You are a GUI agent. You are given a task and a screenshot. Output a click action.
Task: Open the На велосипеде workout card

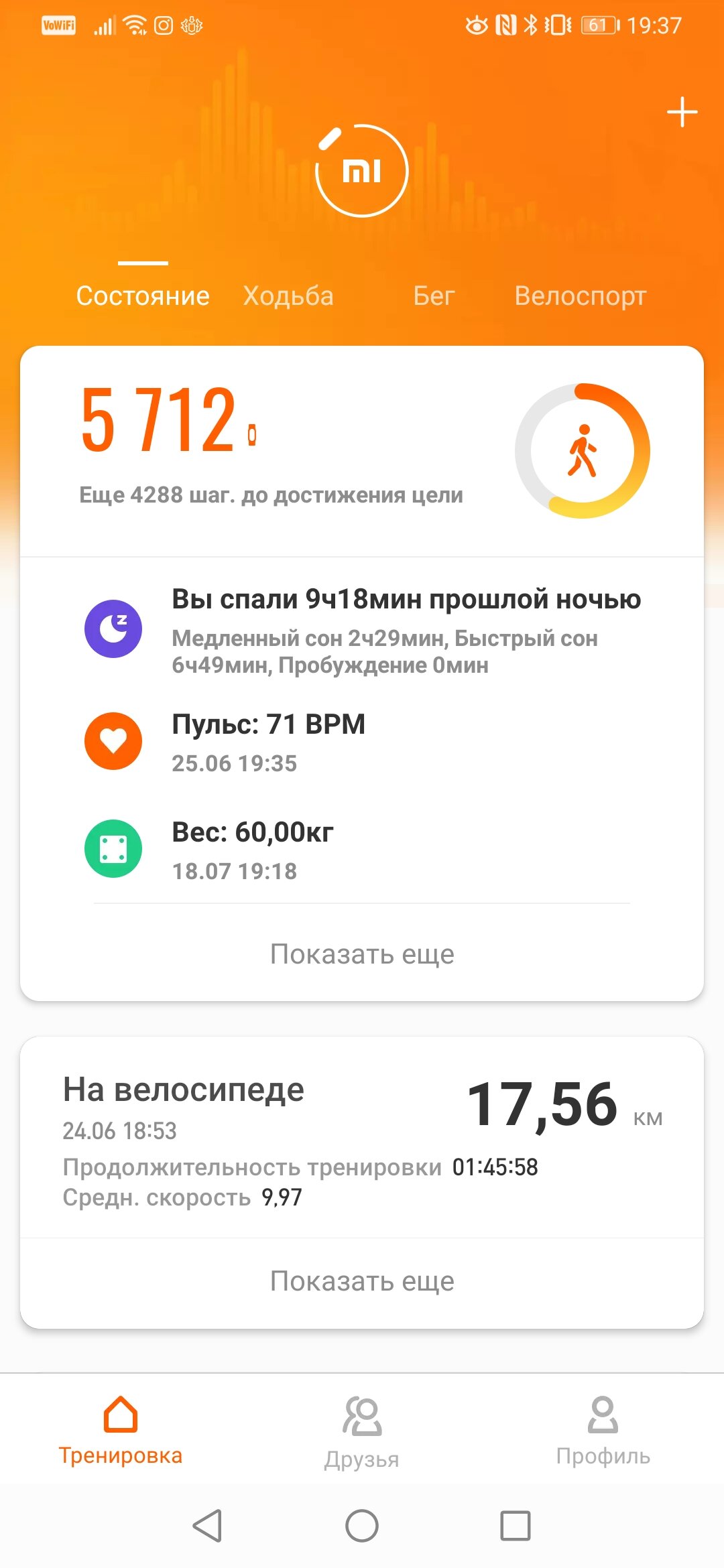[x=362, y=1138]
